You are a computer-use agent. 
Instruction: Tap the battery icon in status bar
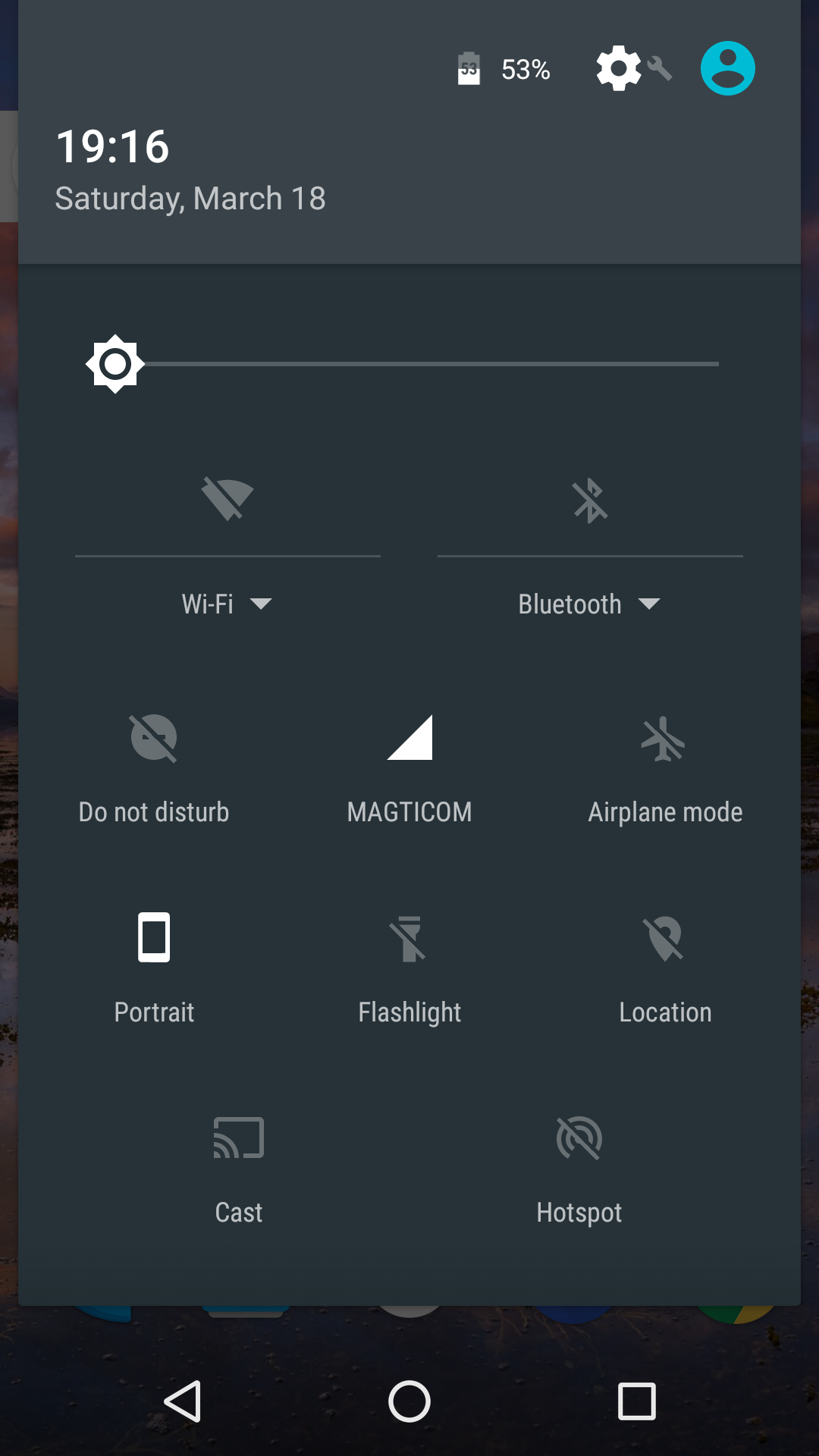coord(469,68)
